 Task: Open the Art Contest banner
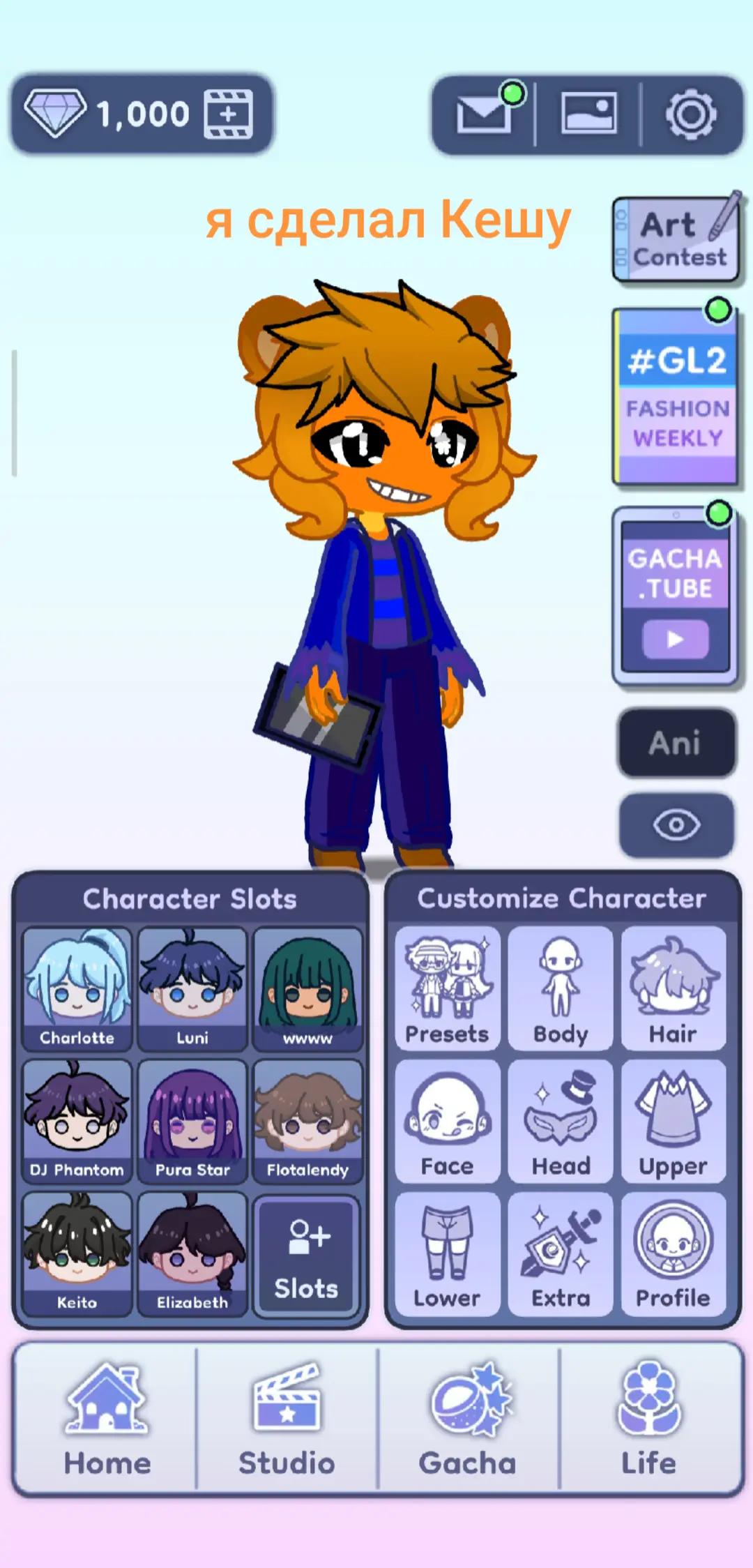click(676, 240)
